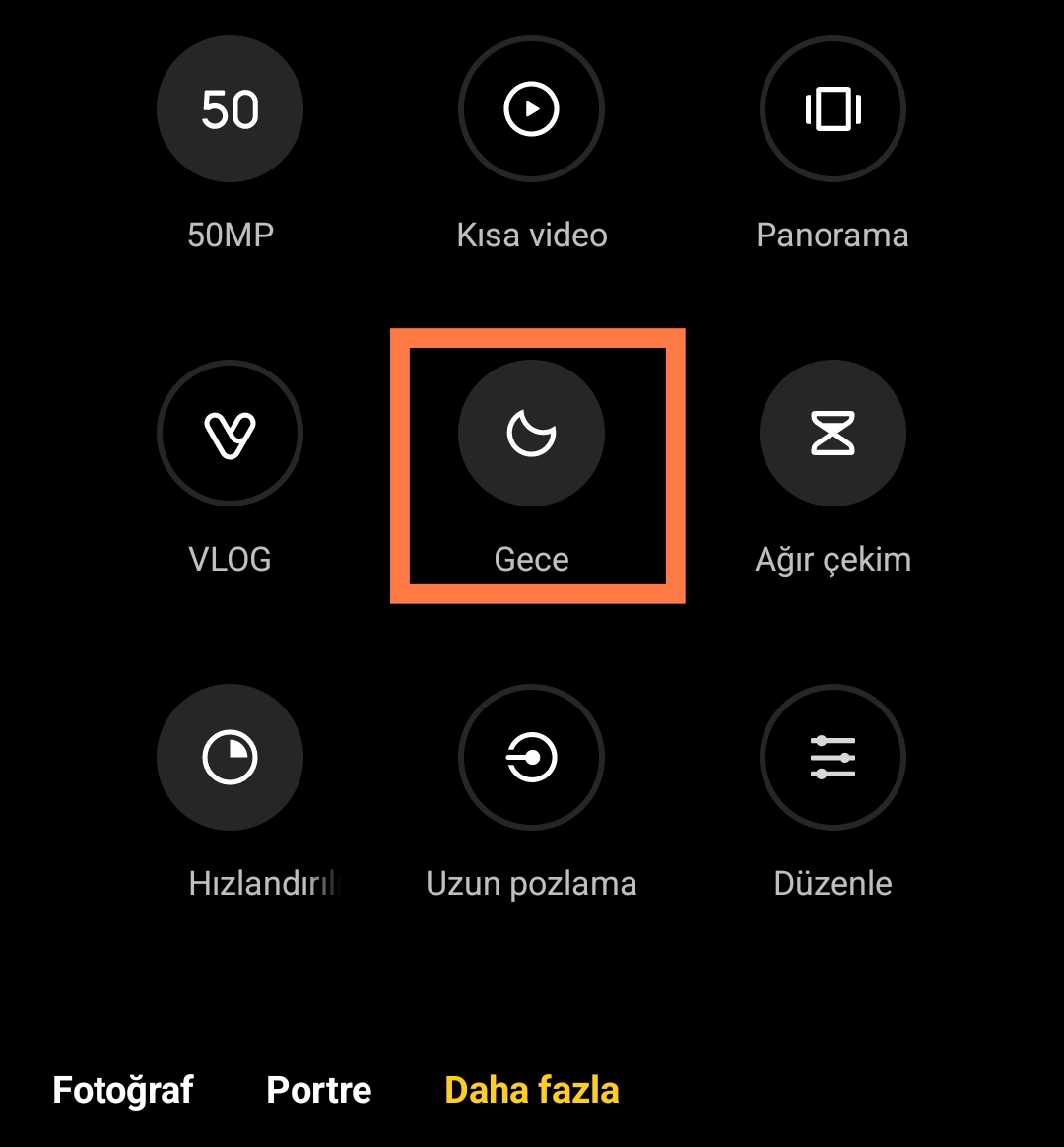Tap the 50MP text label

point(230,235)
